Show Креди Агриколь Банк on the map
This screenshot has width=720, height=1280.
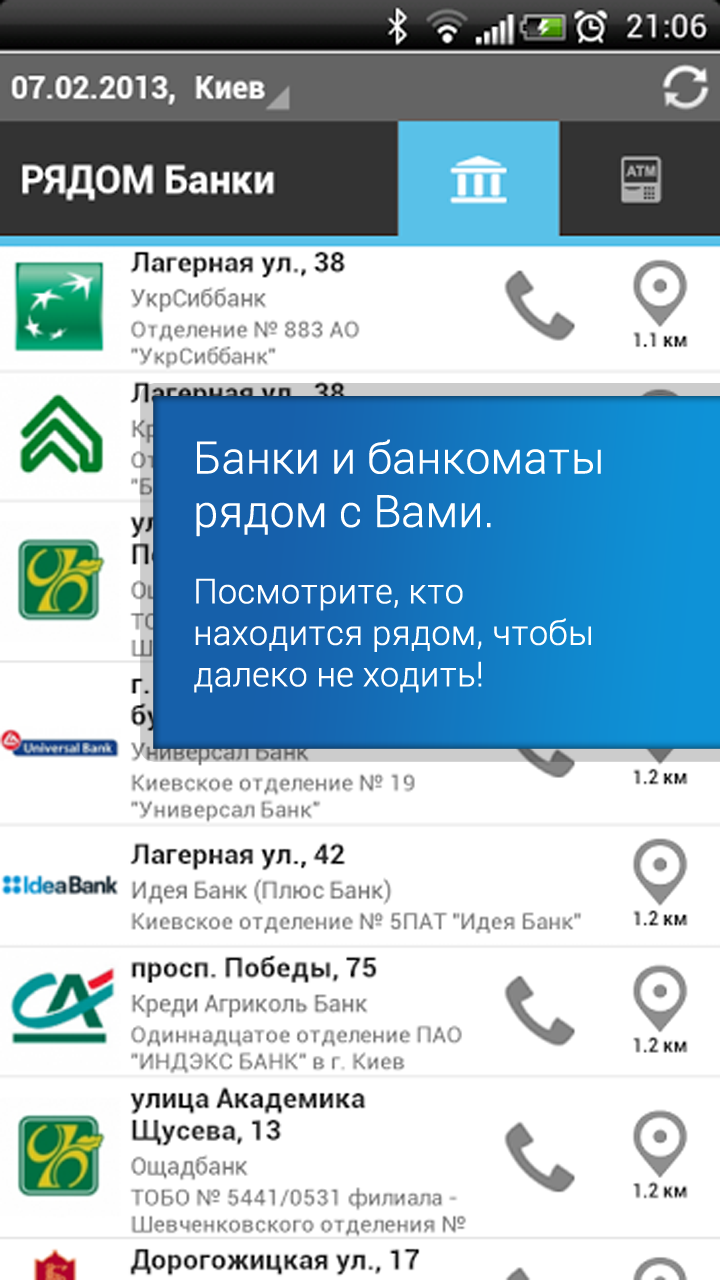click(660, 1010)
